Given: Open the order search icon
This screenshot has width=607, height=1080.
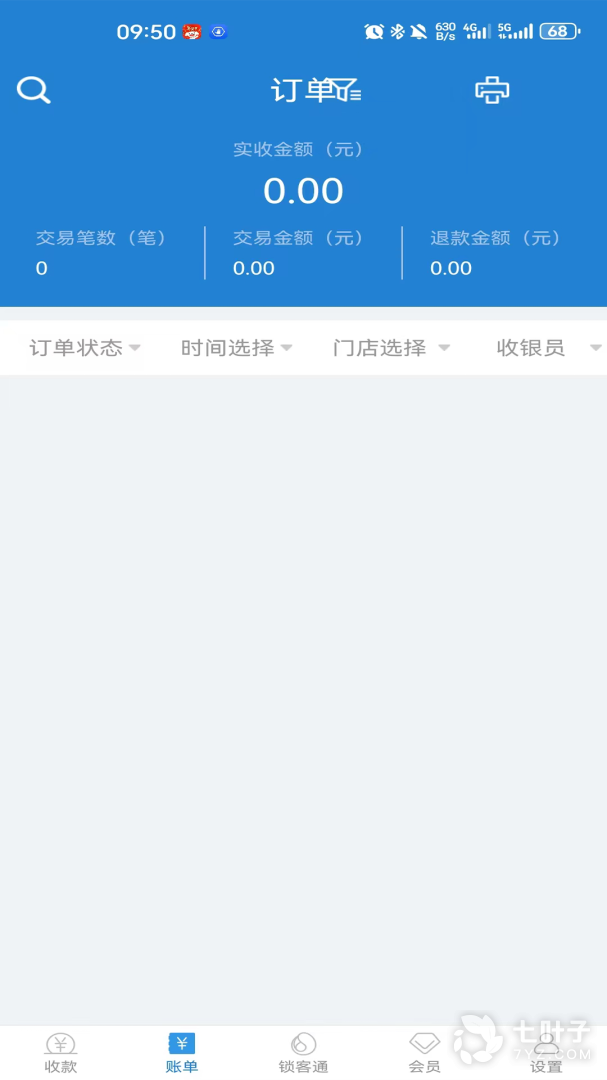Looking at the screenshot, I should click(33, 91).
